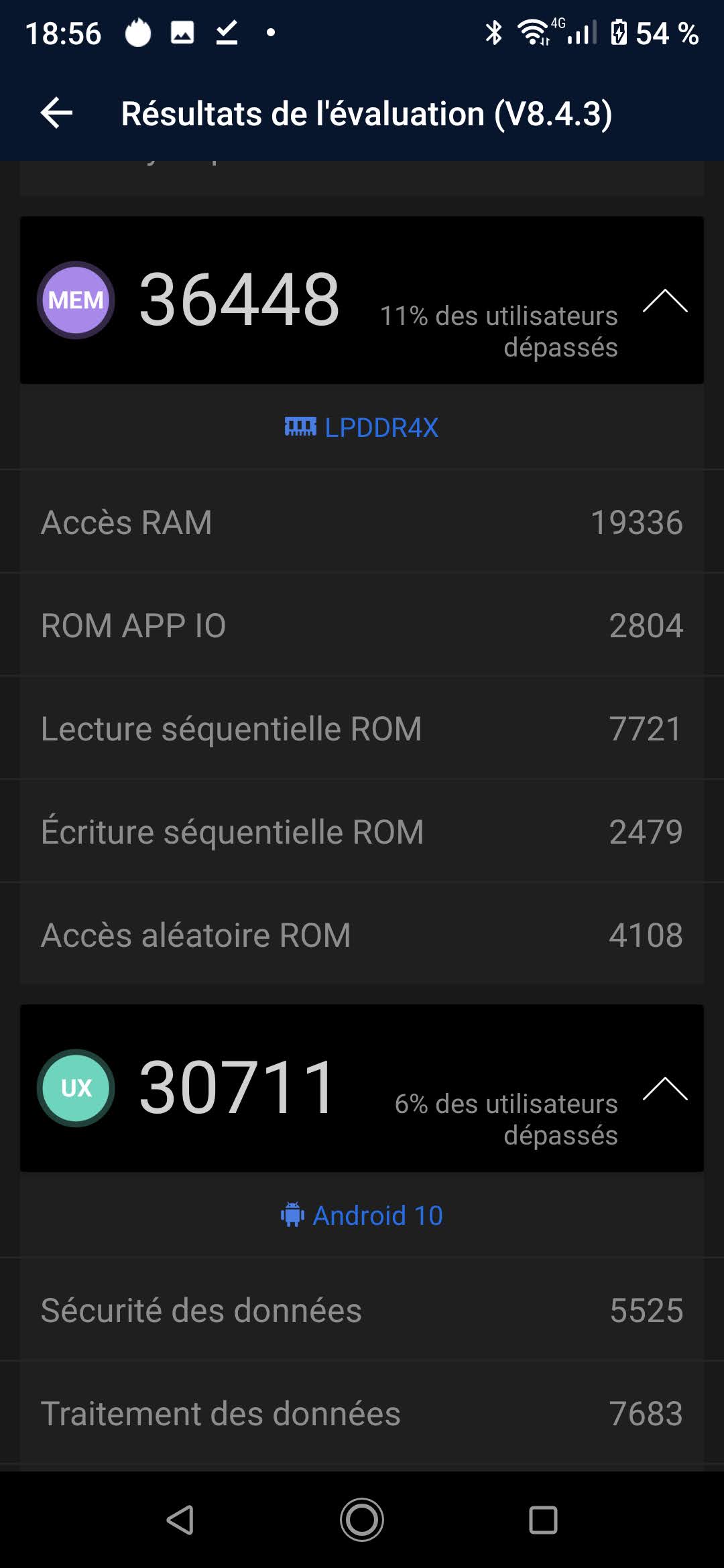Open the recent apps overview

click(x=543, y=1519)
